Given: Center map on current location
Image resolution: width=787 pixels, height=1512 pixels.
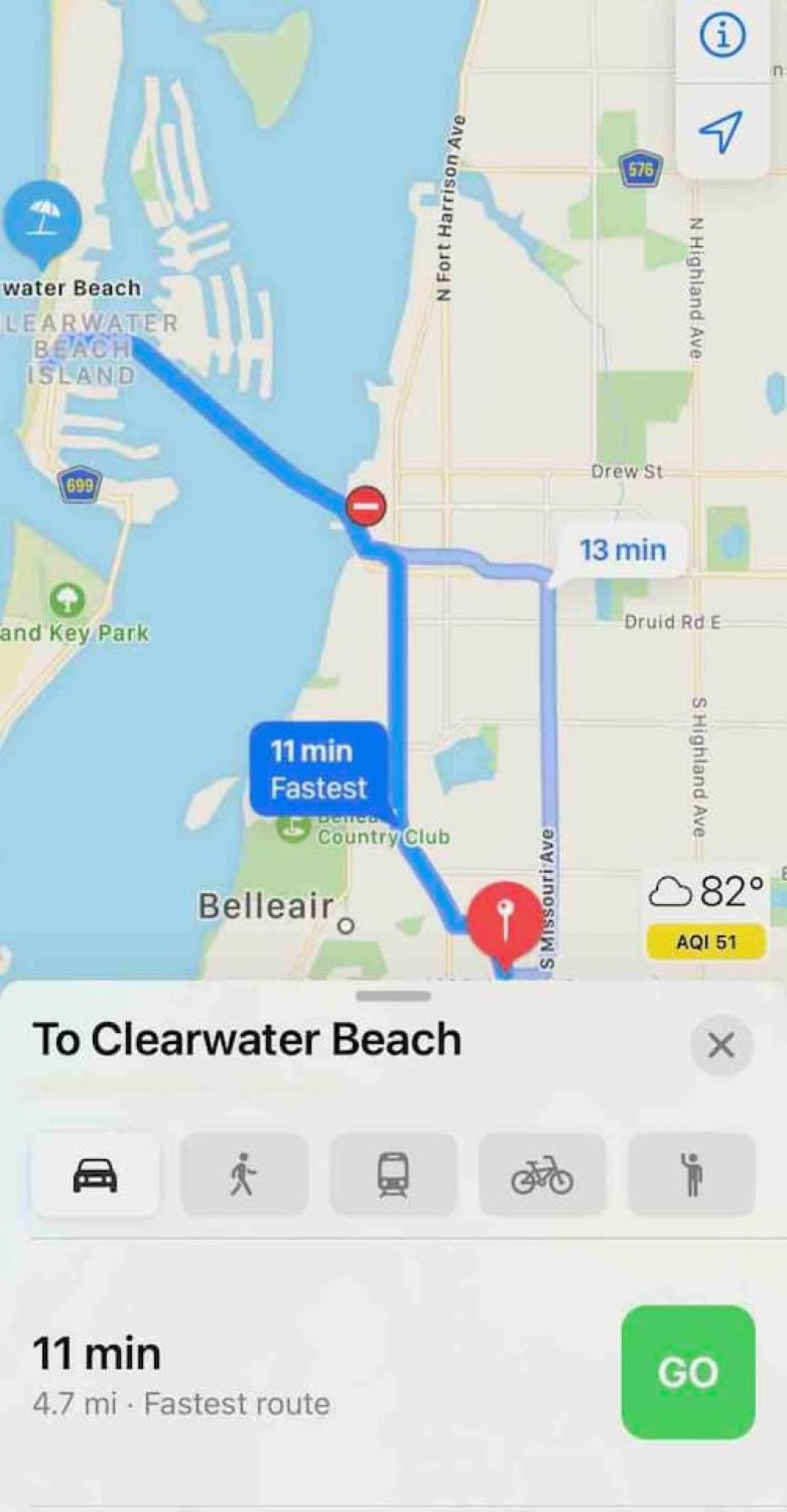Looking at the screenshot, I should (721, 130).
